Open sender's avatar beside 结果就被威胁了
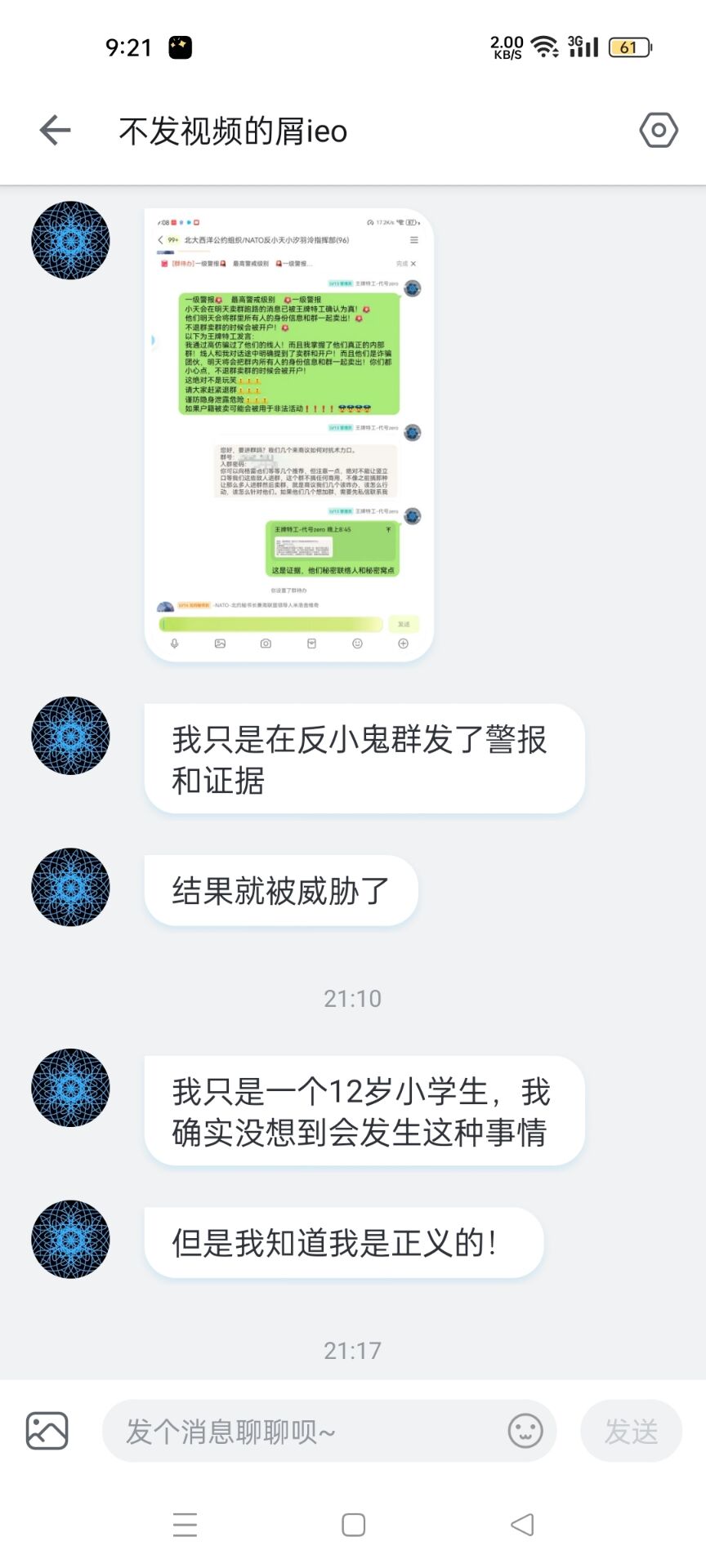This screenshot has height=1568, width=706. (x=70, y=887)
